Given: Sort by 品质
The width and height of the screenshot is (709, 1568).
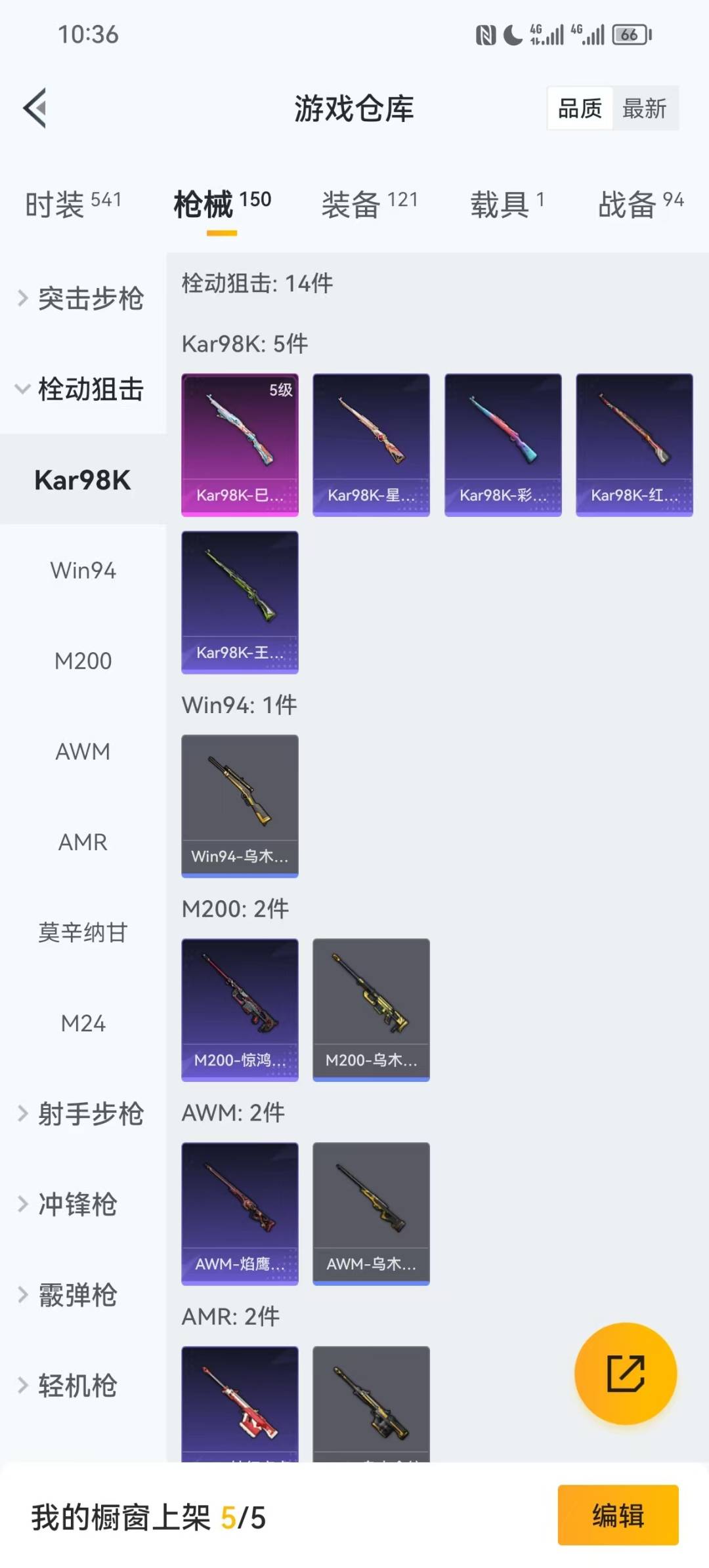Looking at the screenshot, I should point(580,108).
